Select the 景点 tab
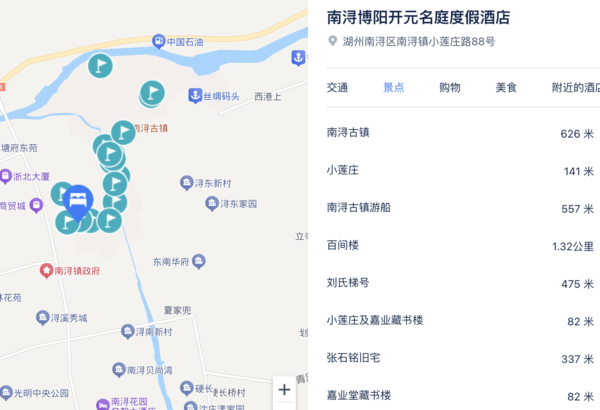 pyautogui.click(x=394, y=88)
